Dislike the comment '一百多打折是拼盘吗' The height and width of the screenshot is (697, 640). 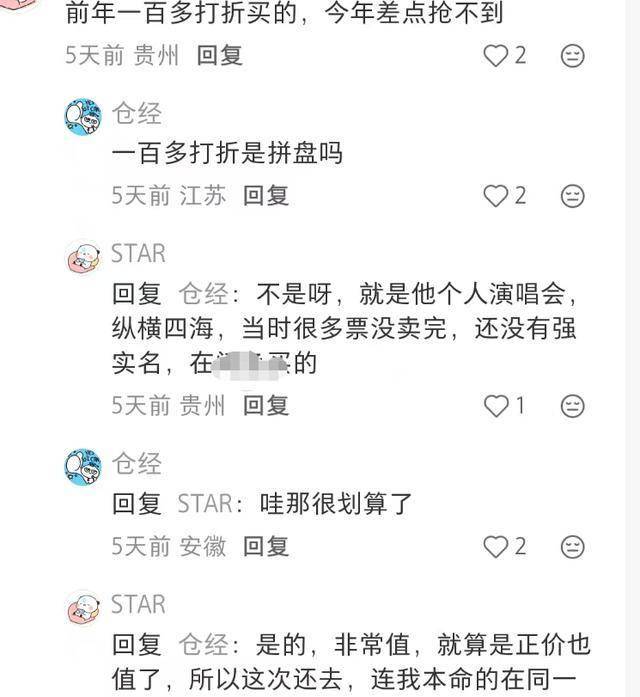point(573,196)
